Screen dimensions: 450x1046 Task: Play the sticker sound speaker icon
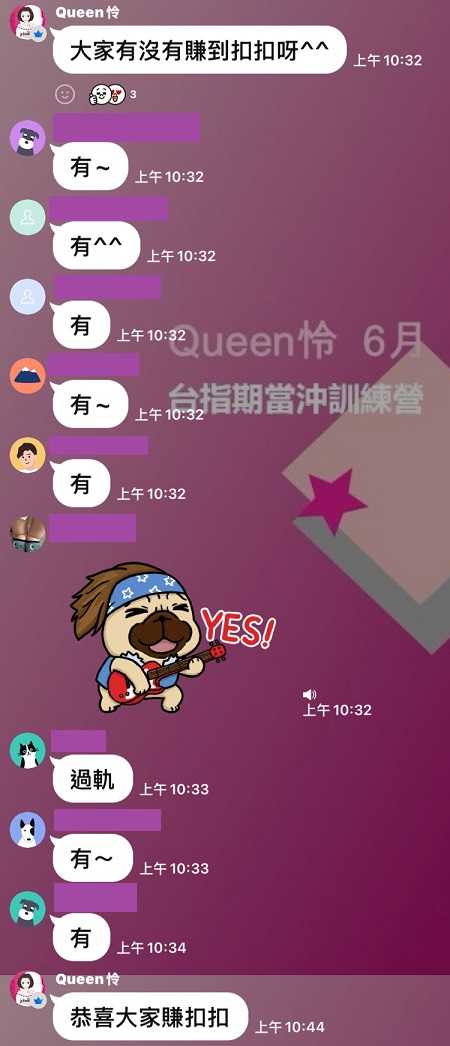[309, 694]
